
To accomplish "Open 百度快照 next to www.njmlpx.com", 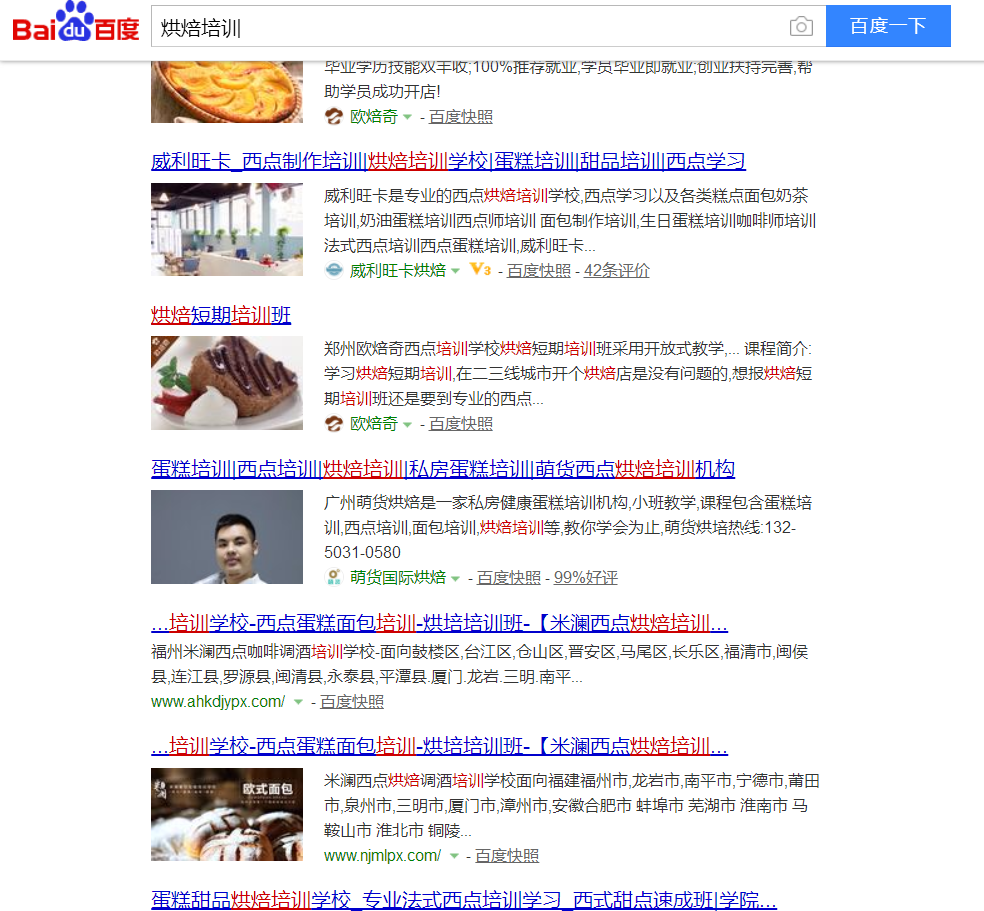I will pyautogui.click(x=506, y=856).
